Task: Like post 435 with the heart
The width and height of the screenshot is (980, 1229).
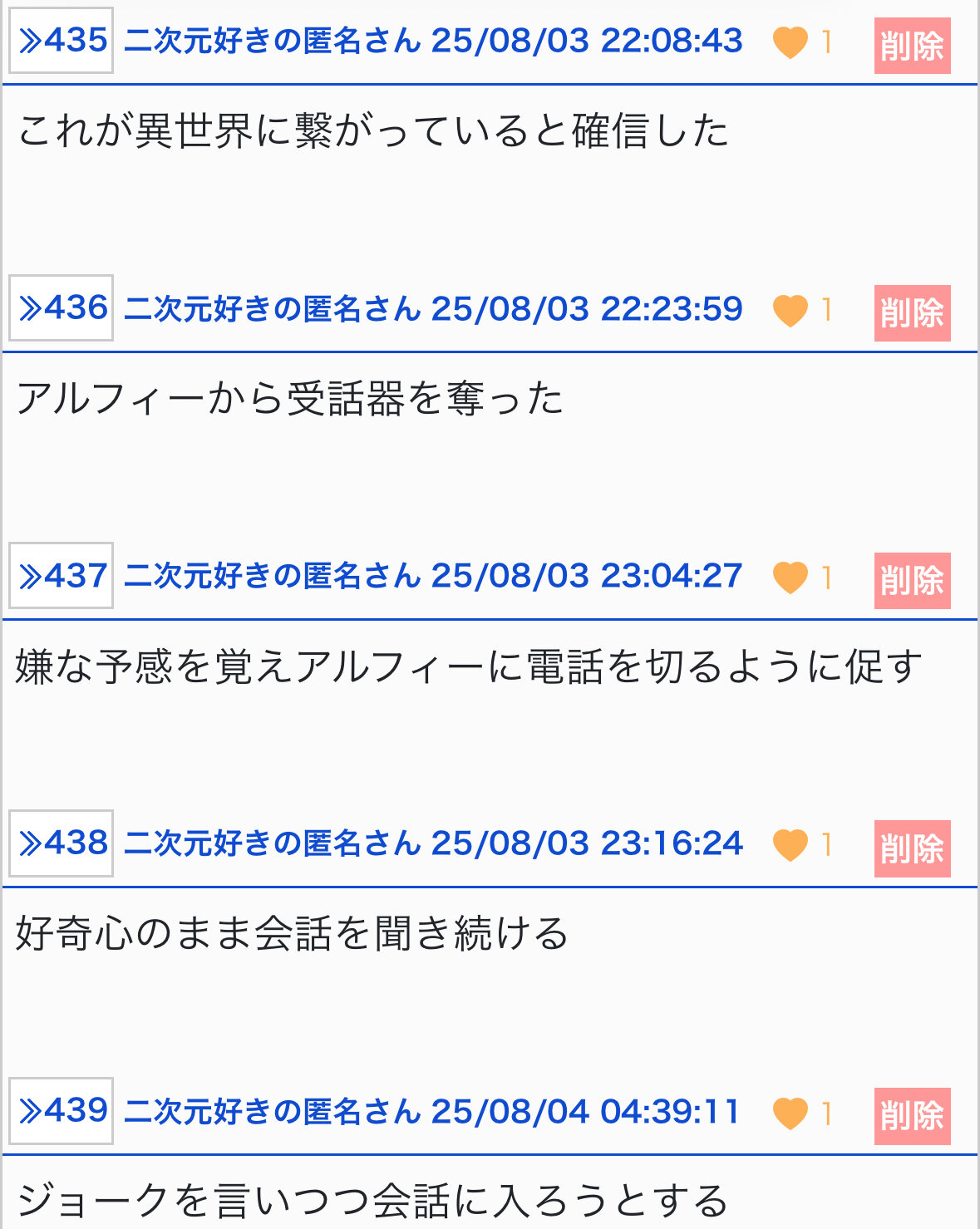Action: point(790,42)
